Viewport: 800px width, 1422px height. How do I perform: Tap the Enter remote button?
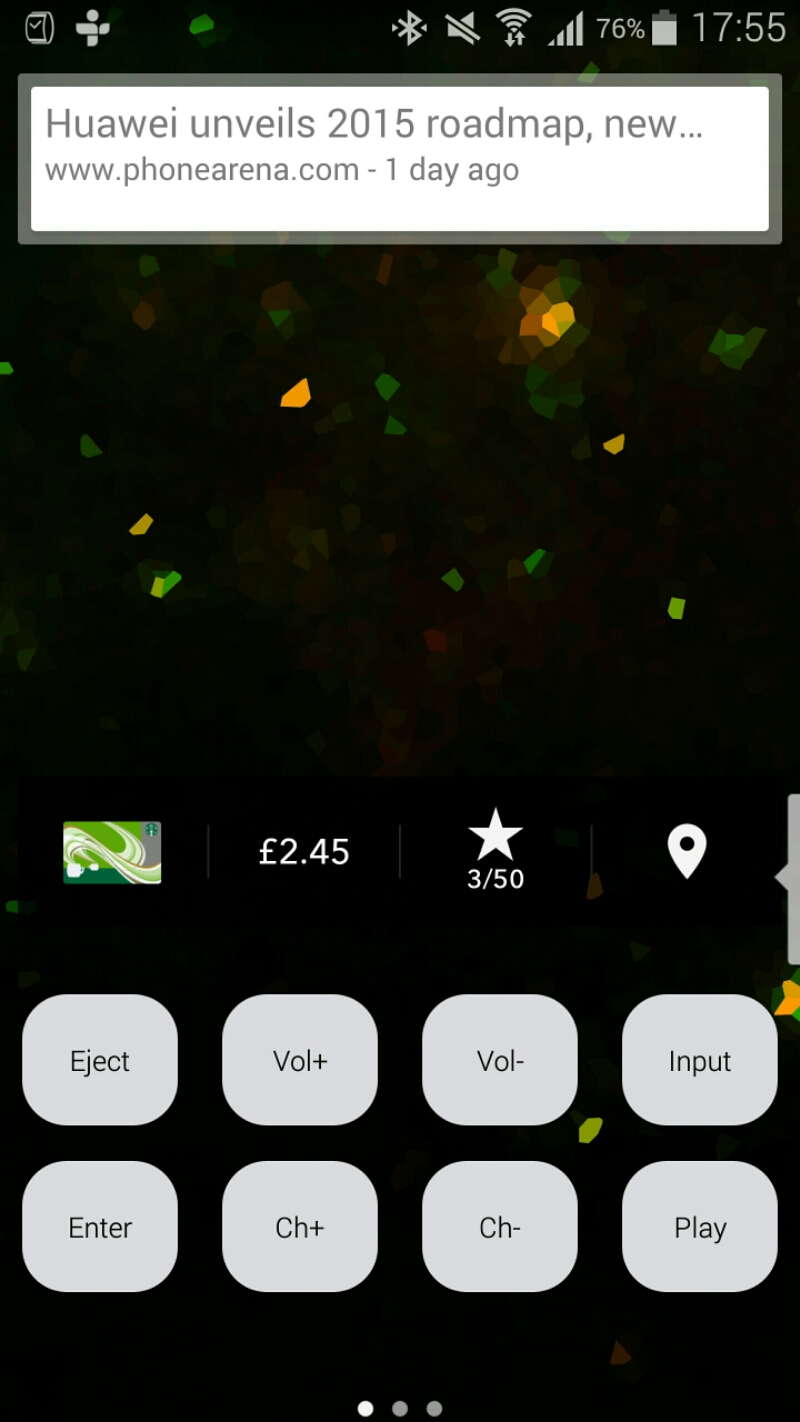100,1227
